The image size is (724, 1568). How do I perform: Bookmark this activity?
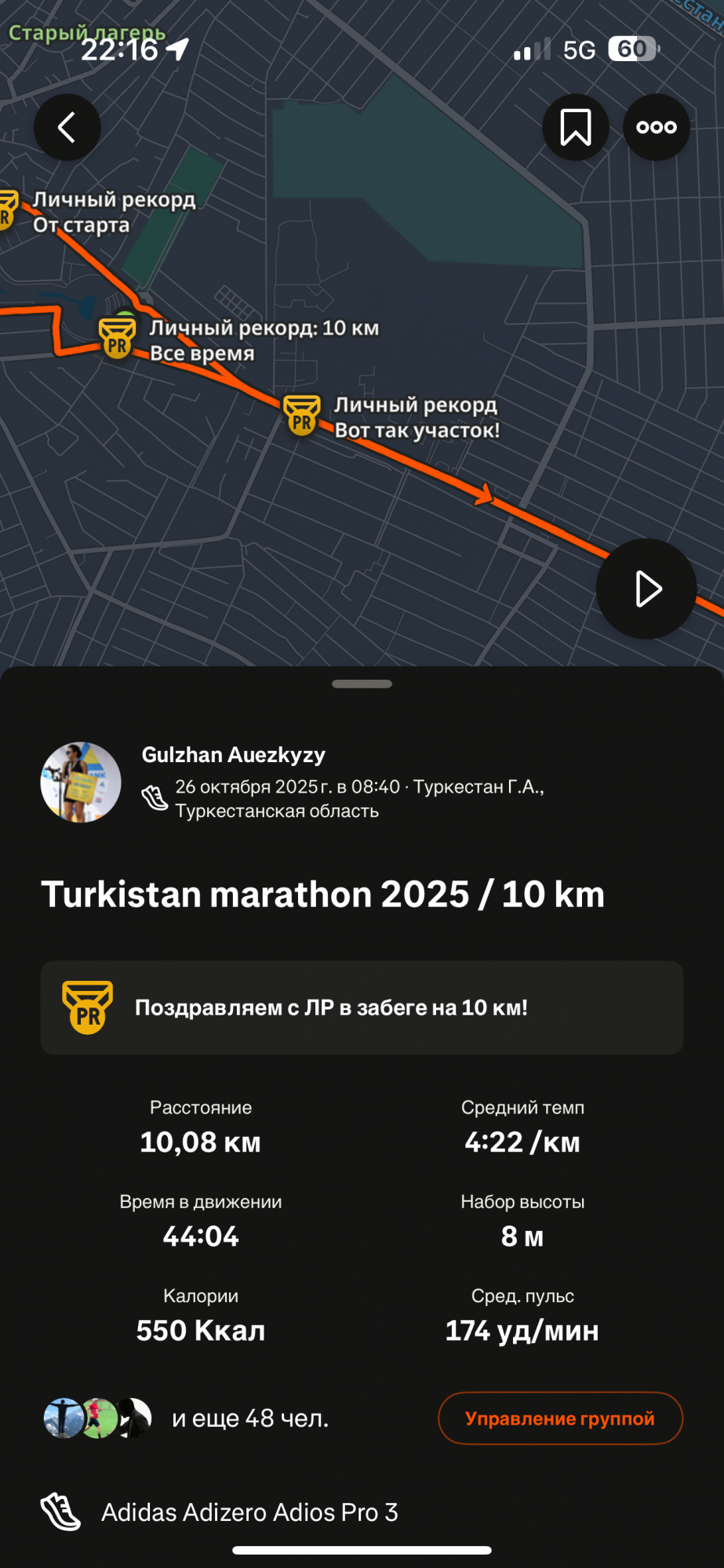575,128
